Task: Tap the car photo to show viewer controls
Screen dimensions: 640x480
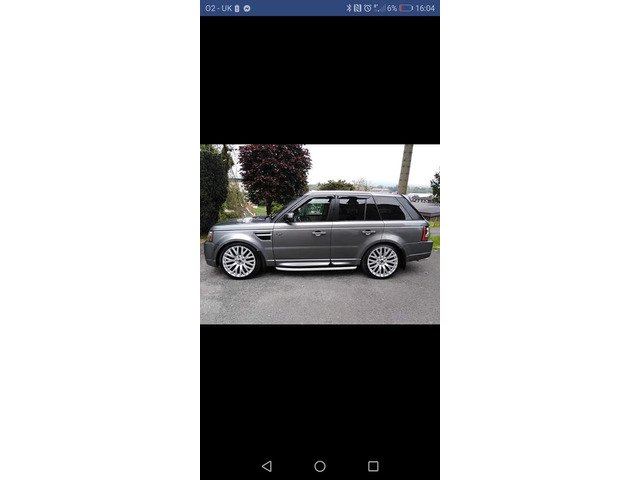Action: (x=319, y=234)
